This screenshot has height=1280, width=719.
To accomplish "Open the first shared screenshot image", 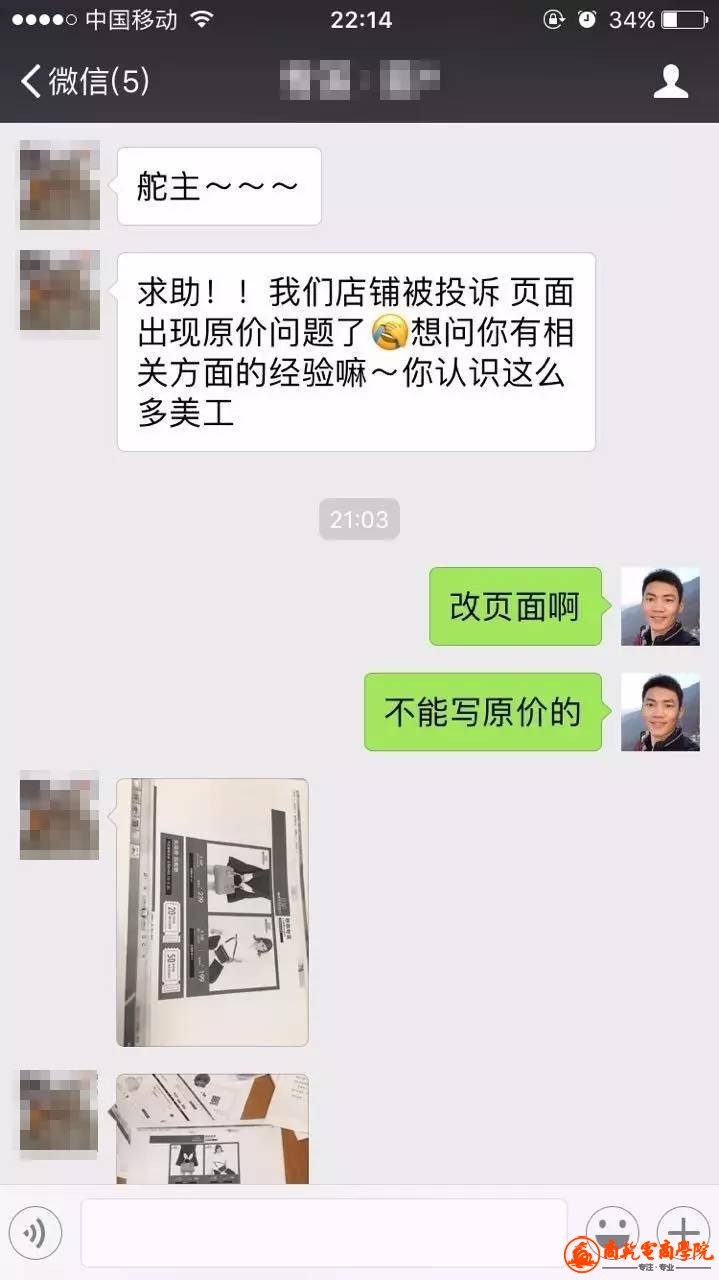I will coord(212,912).
